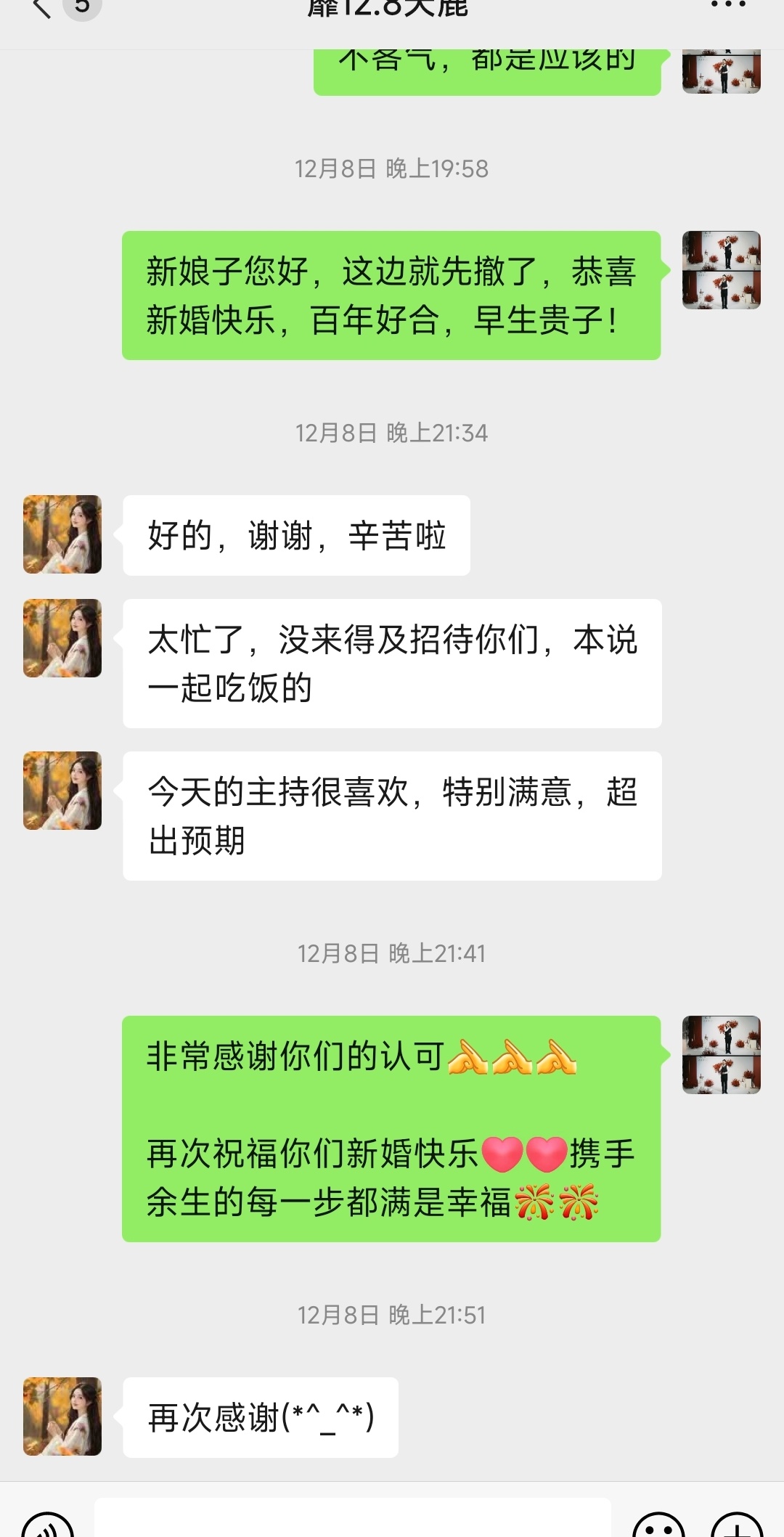The height and width of the screenshot is (1537, 784).
Task: View own profile avatar beside 非常感谢你们的认可
Action: [x=721, y=1055]
